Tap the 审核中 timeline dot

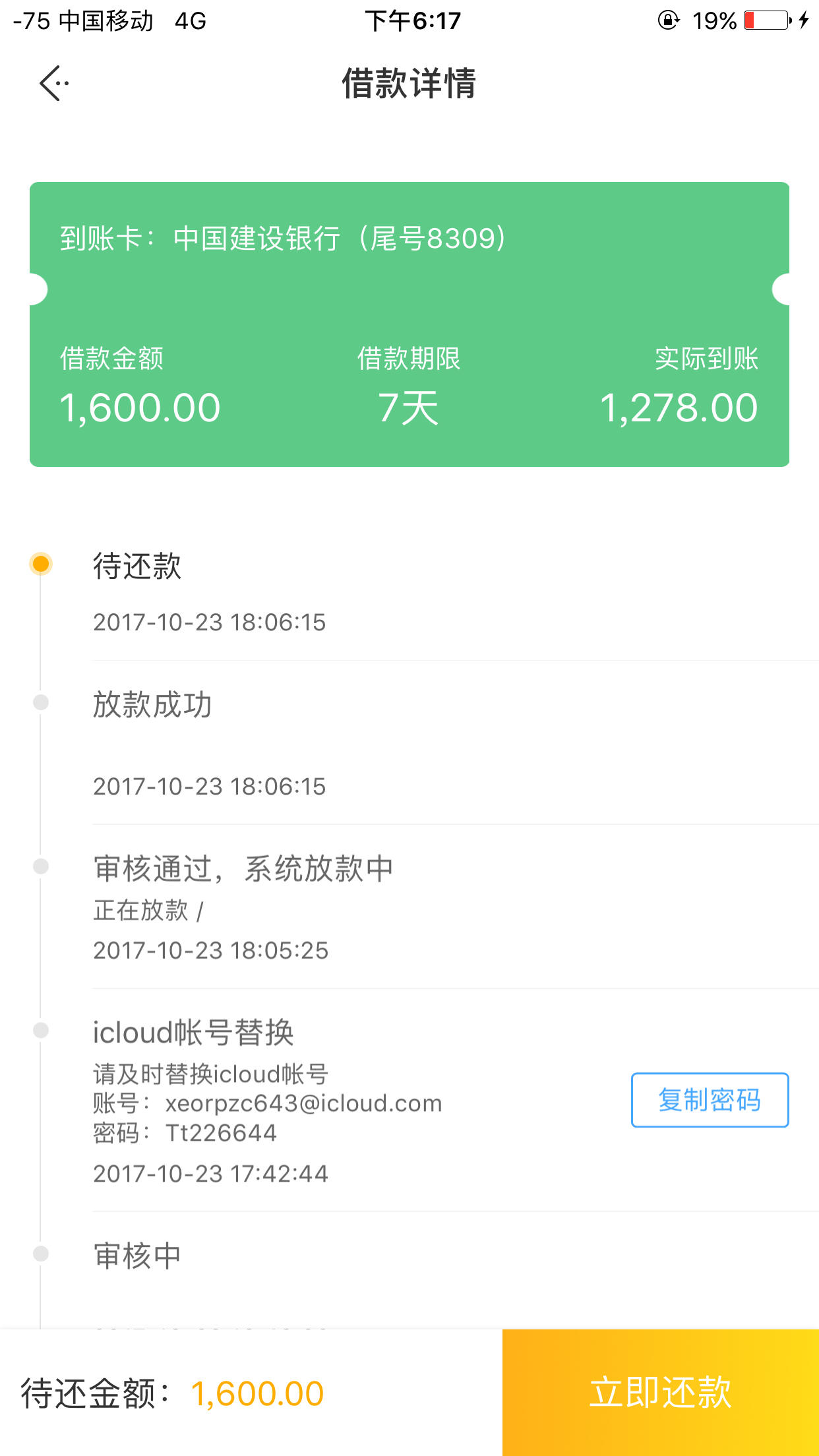click(x=41, y=1253)
